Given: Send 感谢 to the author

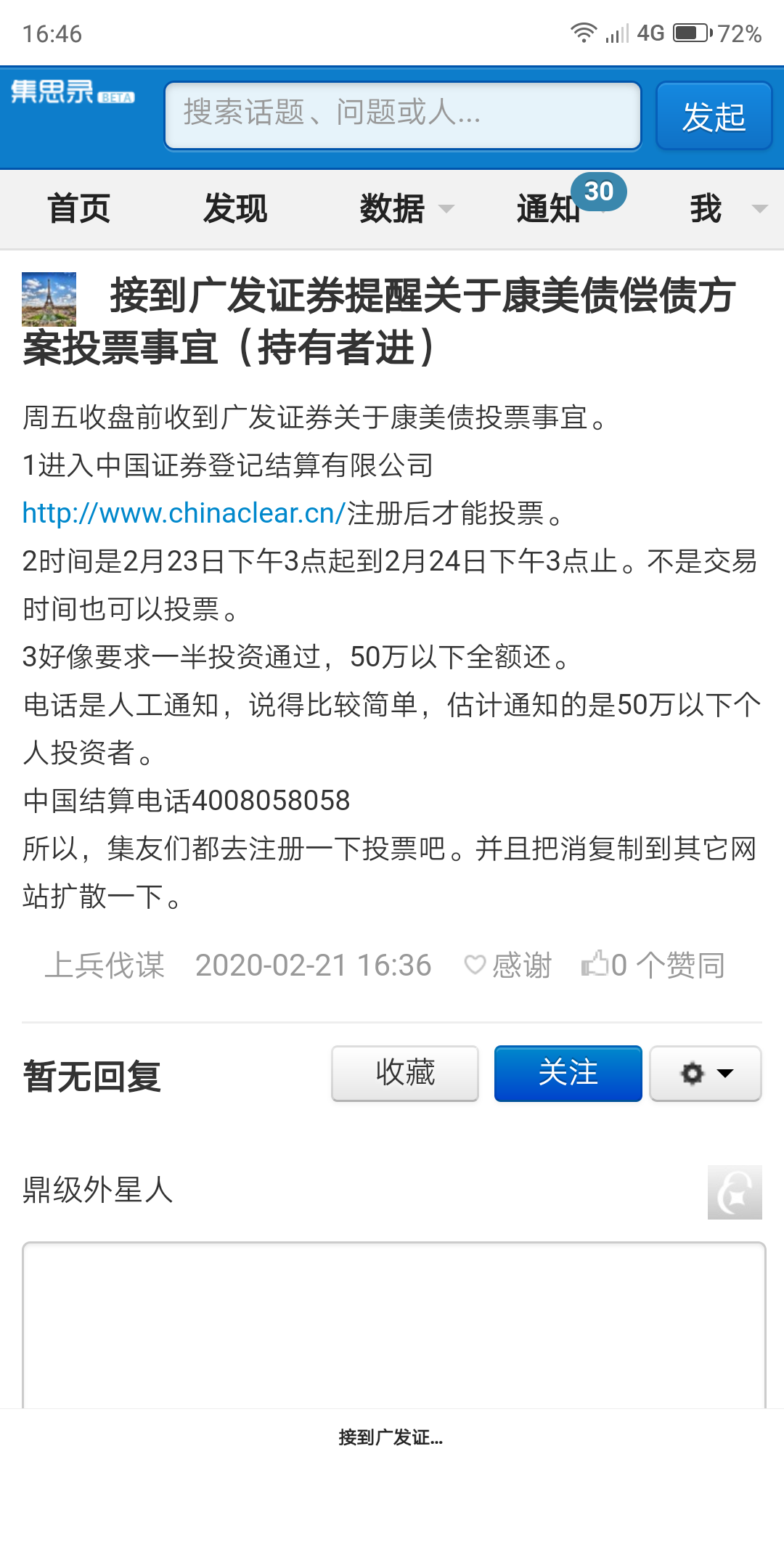Looking at the screenshot, I should click(x=508, y=965).
